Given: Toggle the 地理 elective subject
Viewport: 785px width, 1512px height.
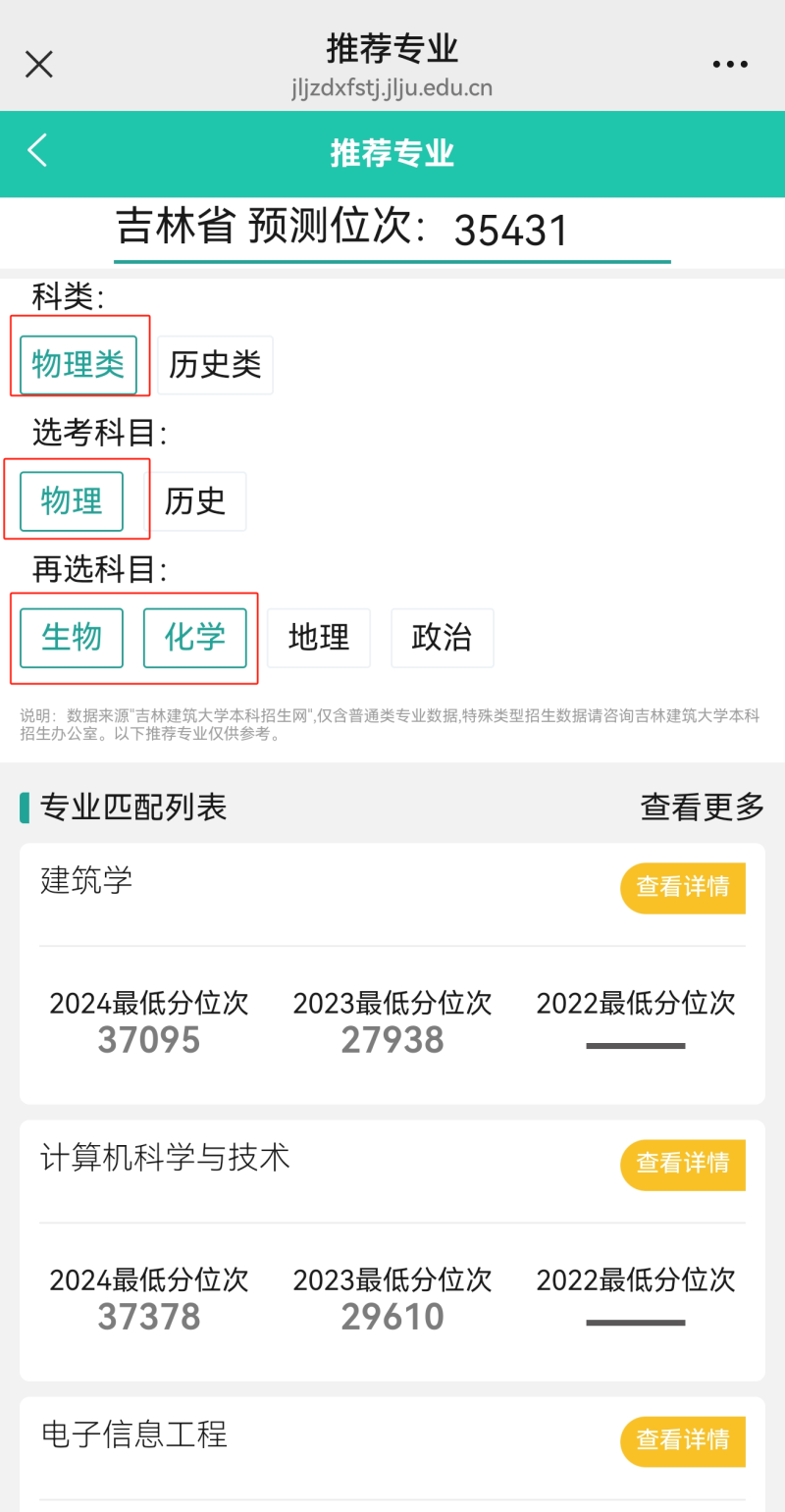Looking at the screenshot, I should [x=319, y=638].
